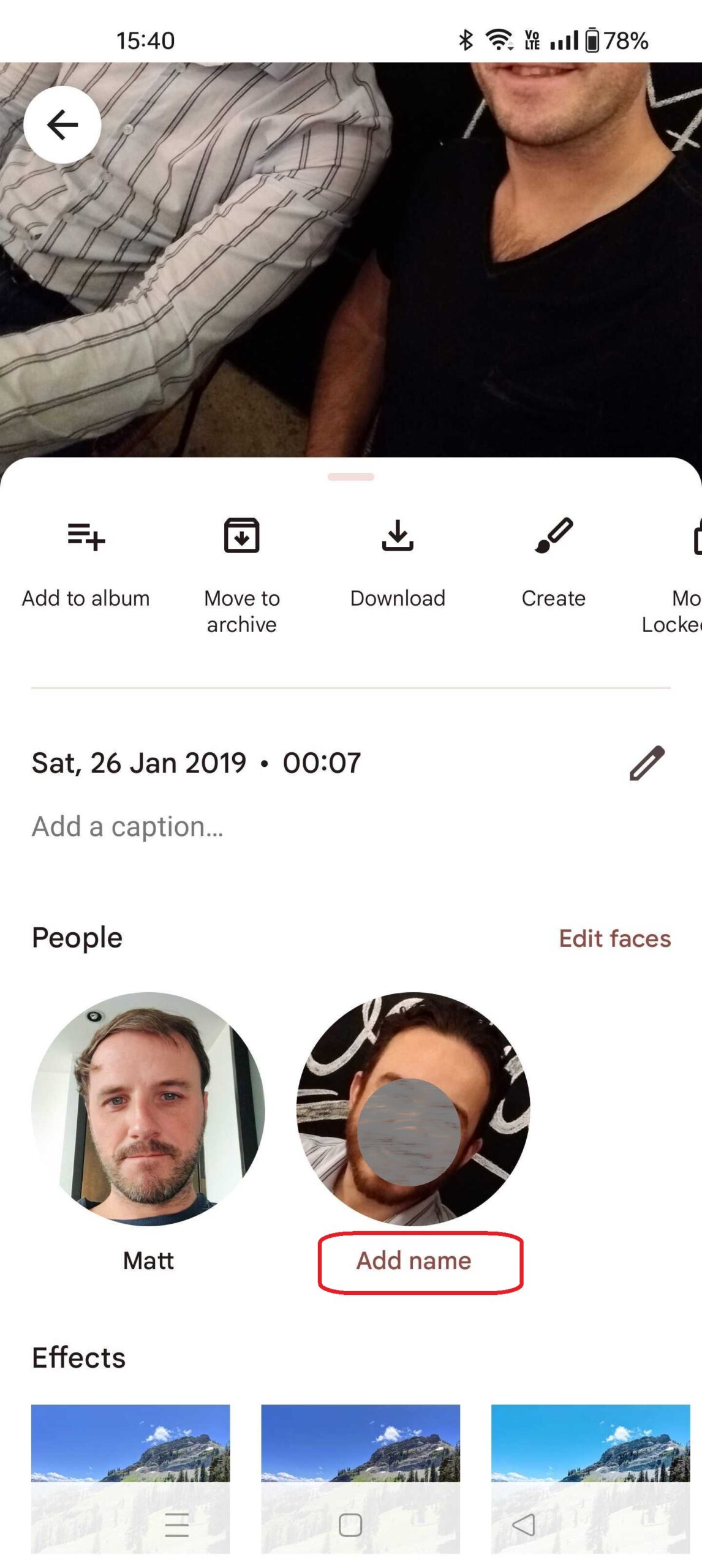Move the photo to archive
702x1568 pixels.
coord(241,573)
